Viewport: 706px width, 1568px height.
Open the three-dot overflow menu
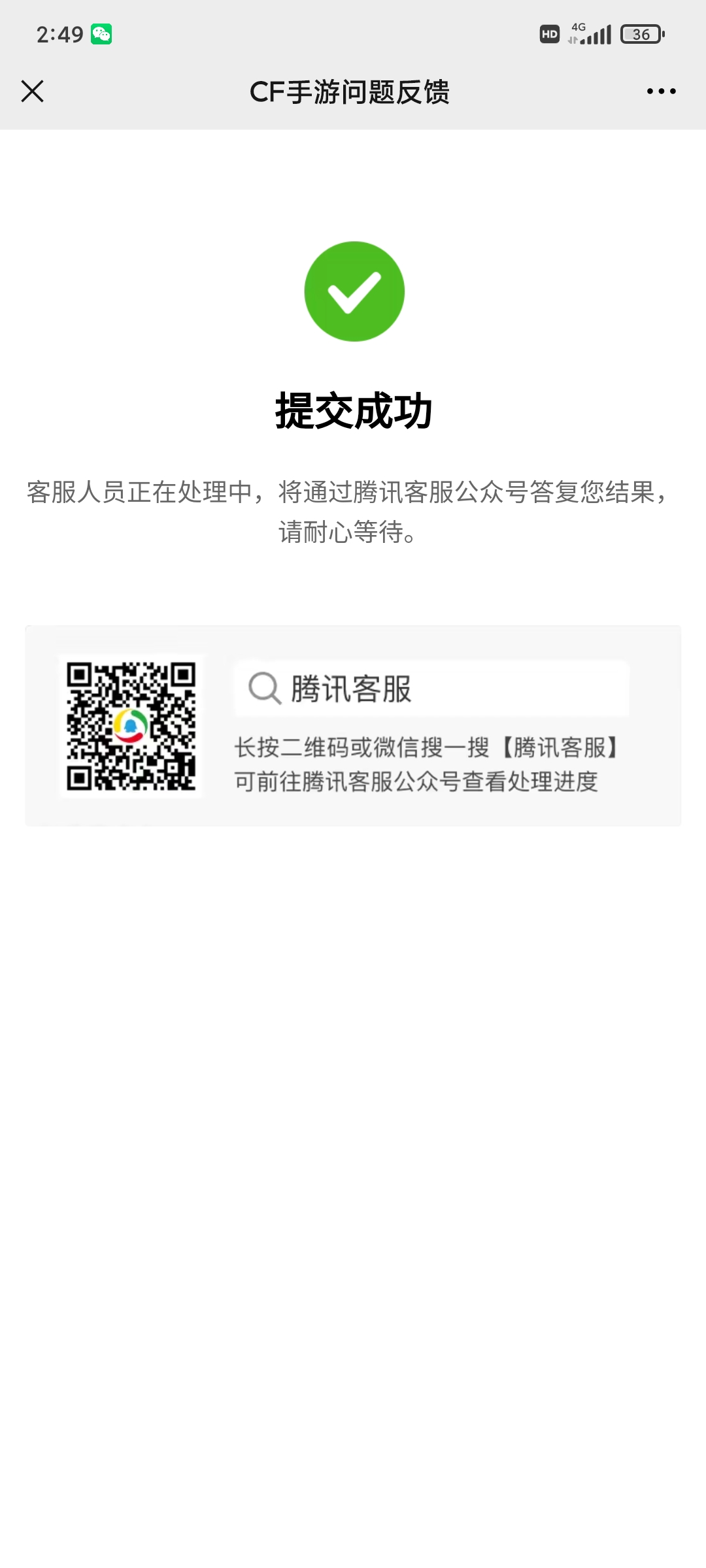coord(661,91)
